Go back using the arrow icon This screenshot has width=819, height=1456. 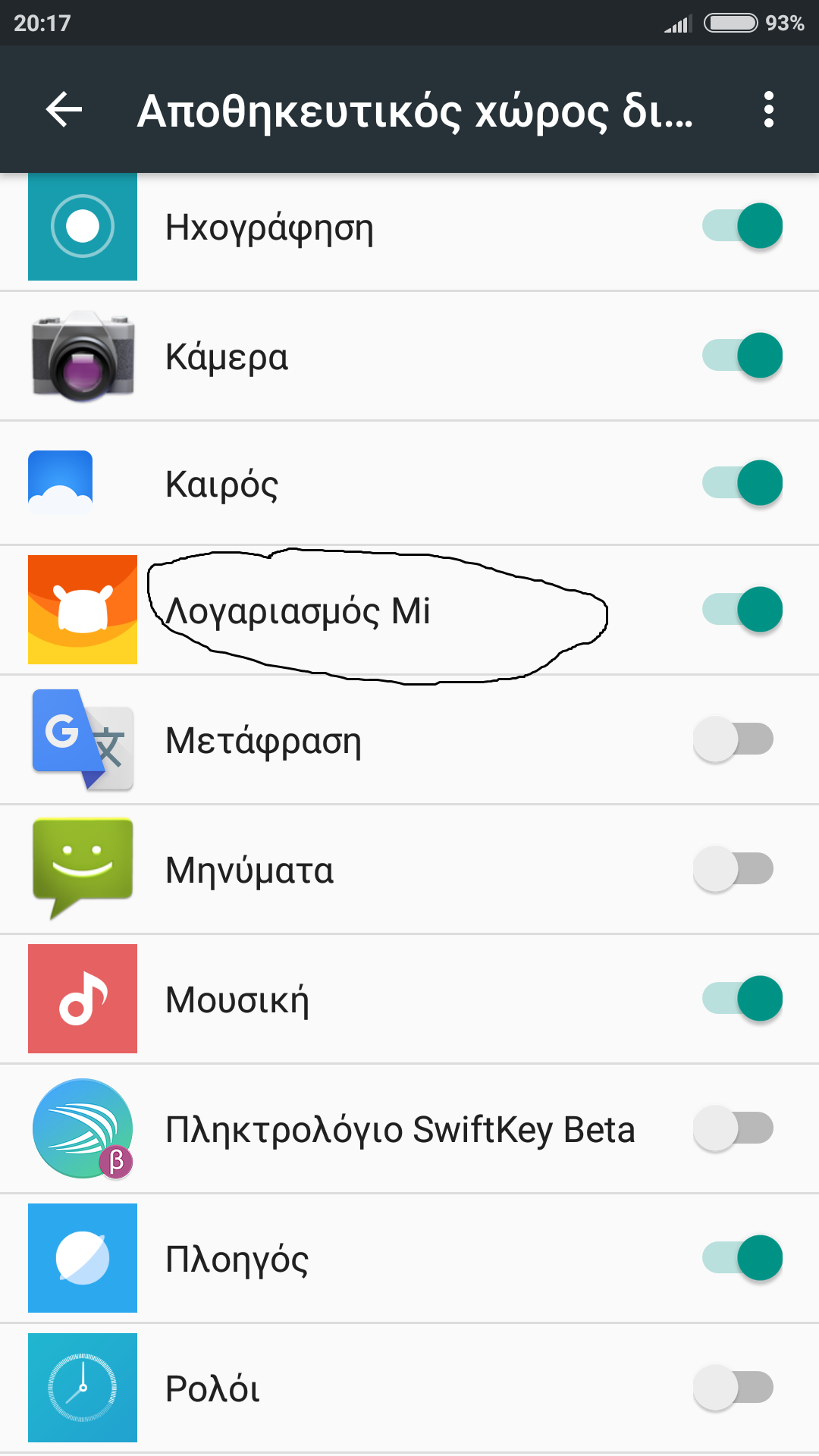pos(64,110)
